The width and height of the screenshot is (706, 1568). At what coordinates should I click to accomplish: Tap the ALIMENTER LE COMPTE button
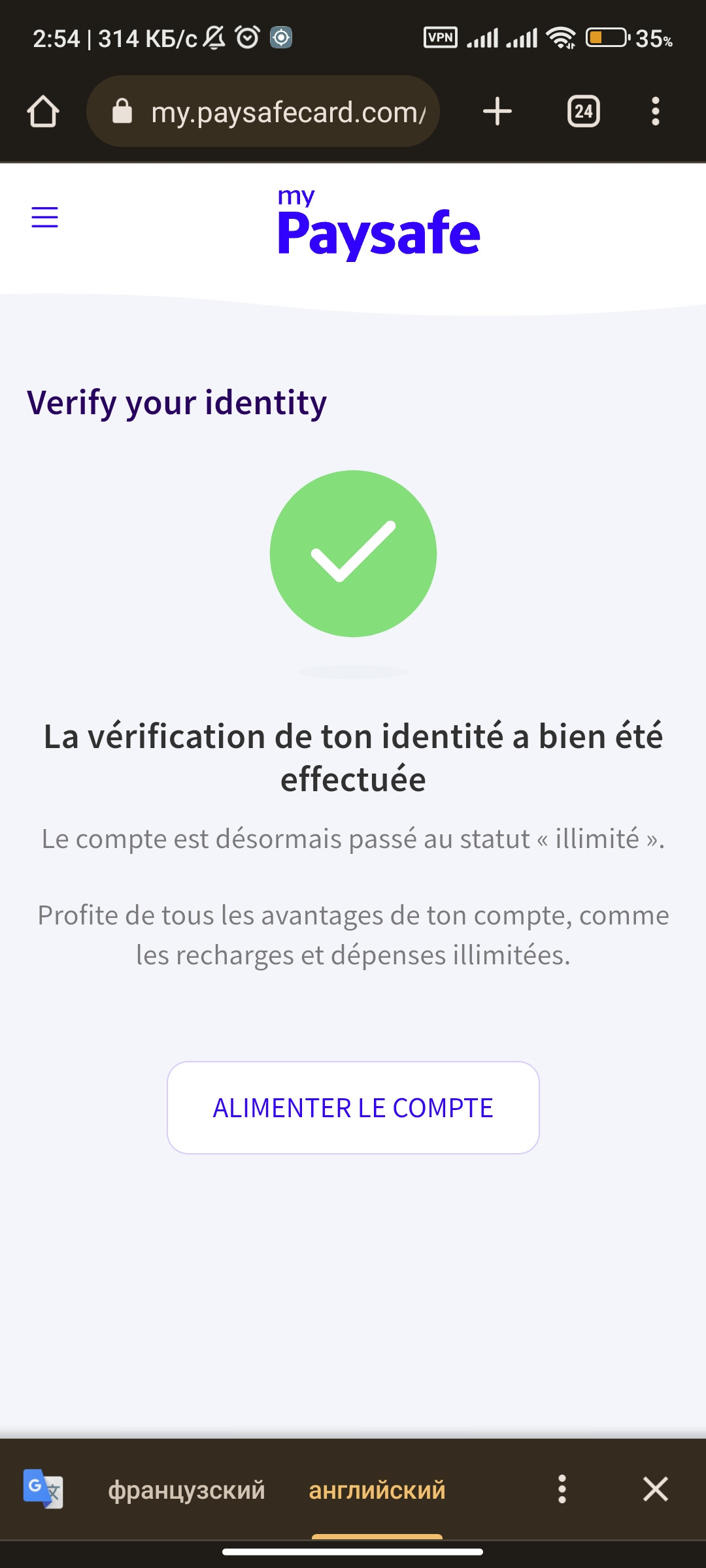353,1107
